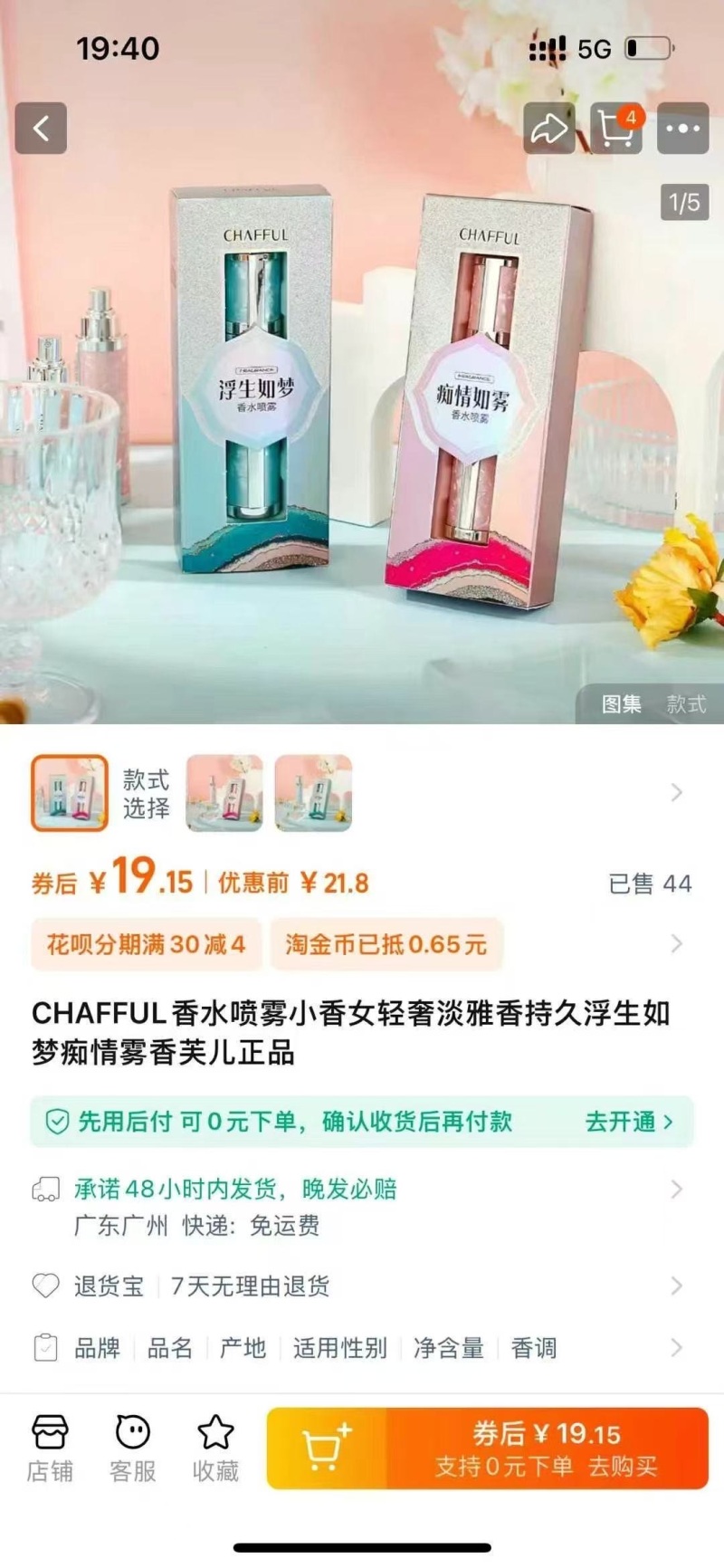
Task: Select the third style thumbnail
Action: click(x=313, y=793)
